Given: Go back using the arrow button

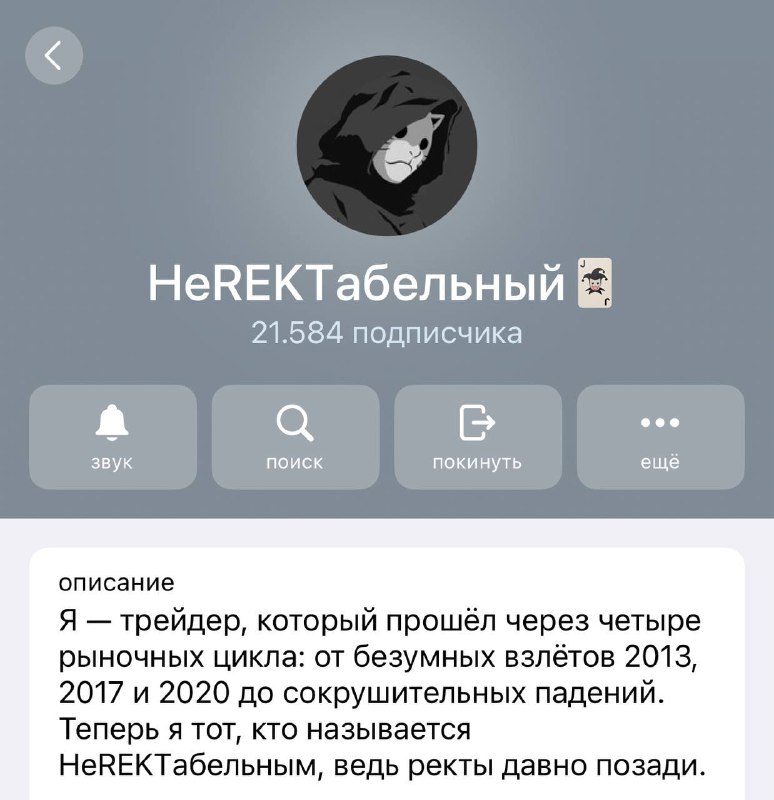Looking at the screenshot, I should [x=54, y=56].
